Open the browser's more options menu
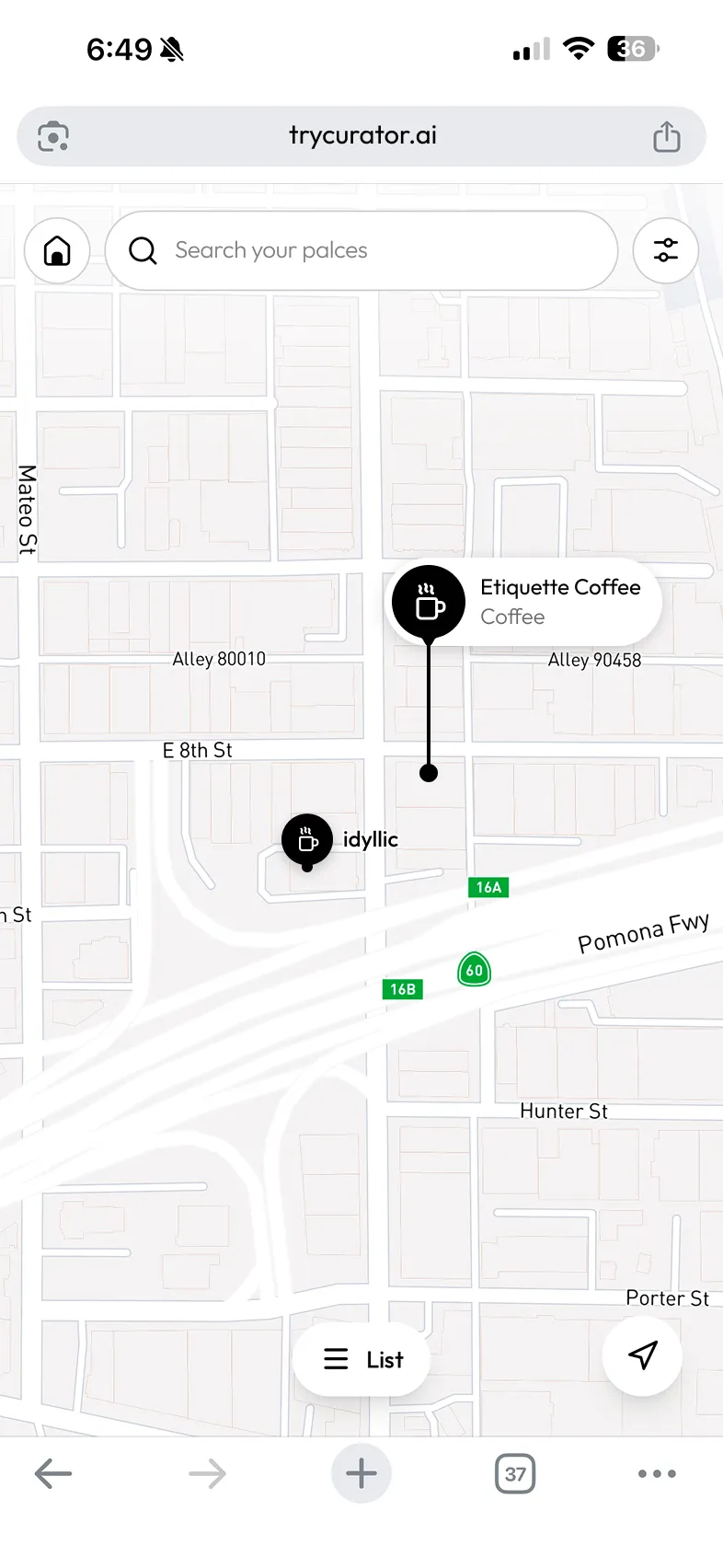Image resolution: width=723 pixels, height=1568 pixels. coord(657,1473)
